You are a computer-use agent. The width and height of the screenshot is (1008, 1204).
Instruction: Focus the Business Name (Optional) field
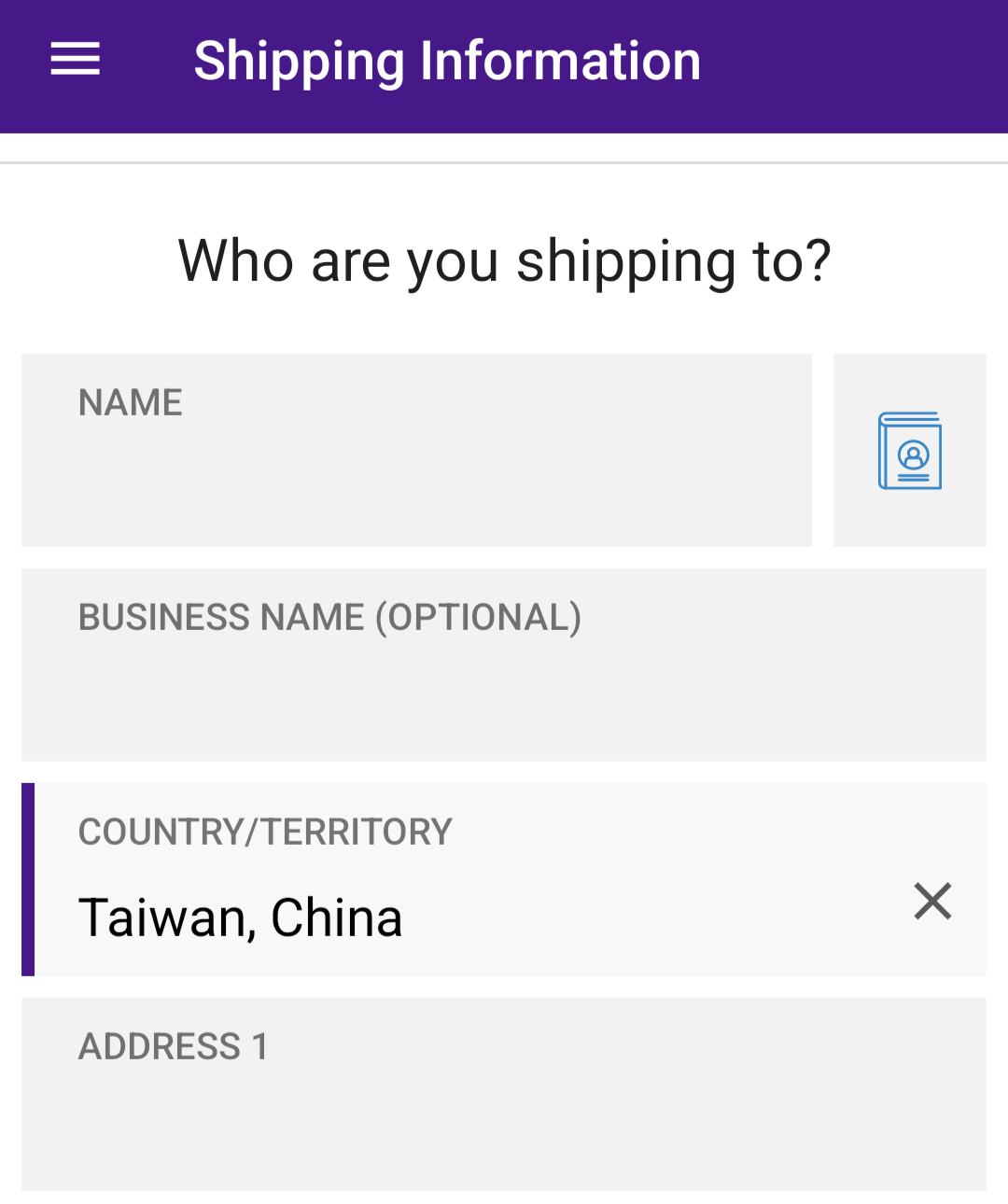(x=504, y=665)
